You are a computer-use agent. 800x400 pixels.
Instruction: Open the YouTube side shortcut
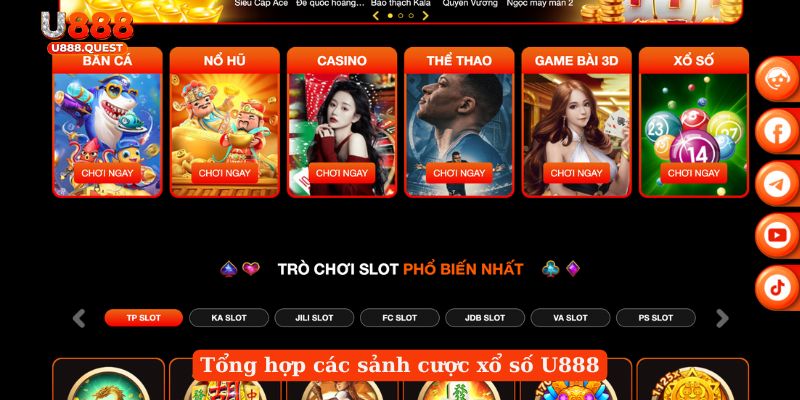(x=777, y=236)
